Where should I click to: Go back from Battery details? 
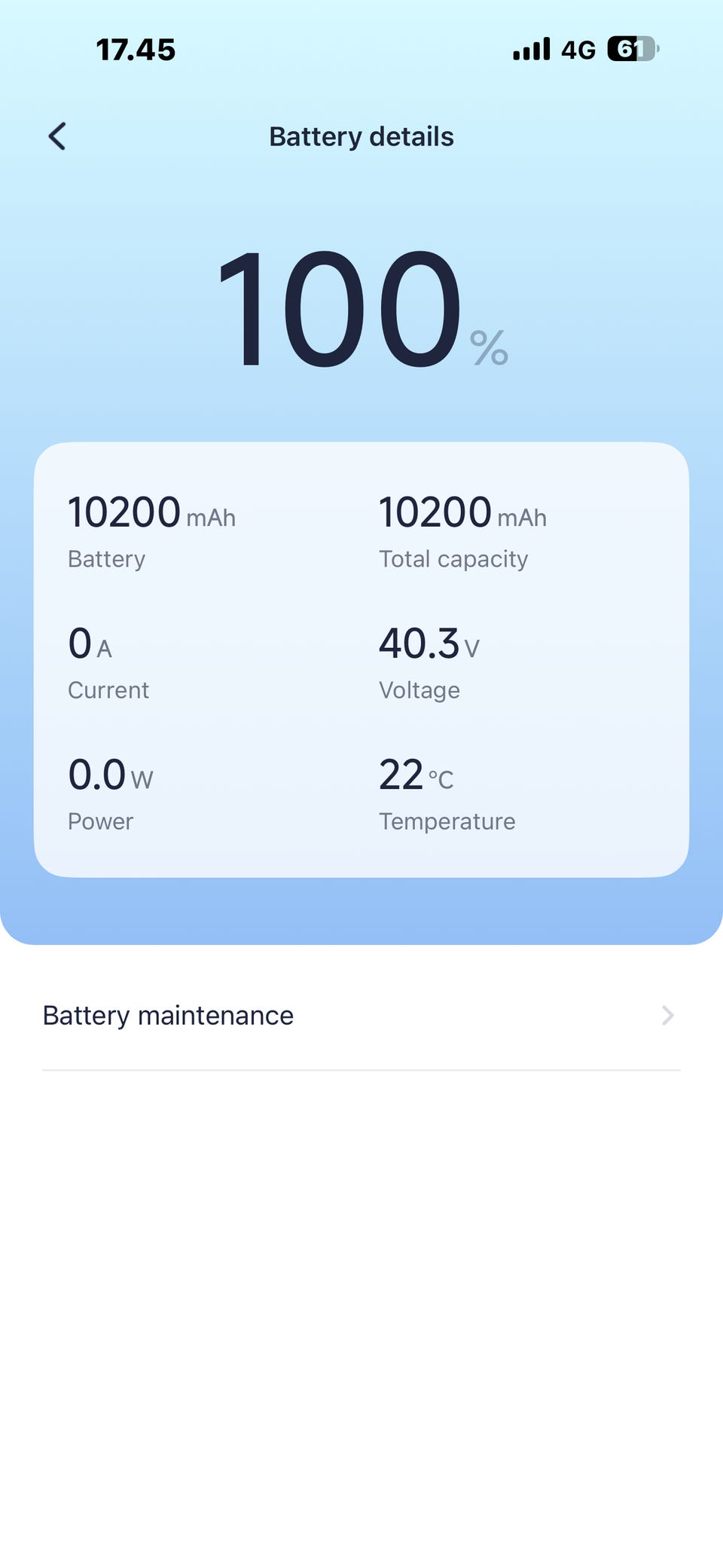tap(57, 136)
